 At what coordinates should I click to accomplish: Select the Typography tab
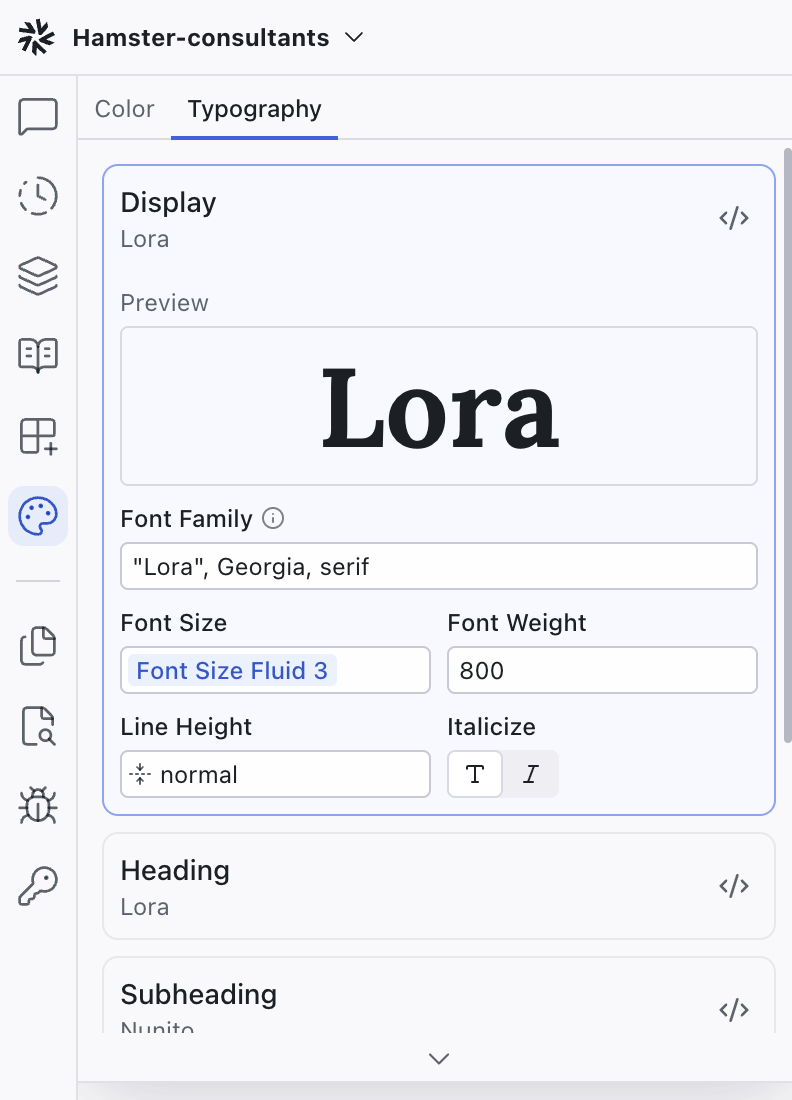(x=253, y=109)
